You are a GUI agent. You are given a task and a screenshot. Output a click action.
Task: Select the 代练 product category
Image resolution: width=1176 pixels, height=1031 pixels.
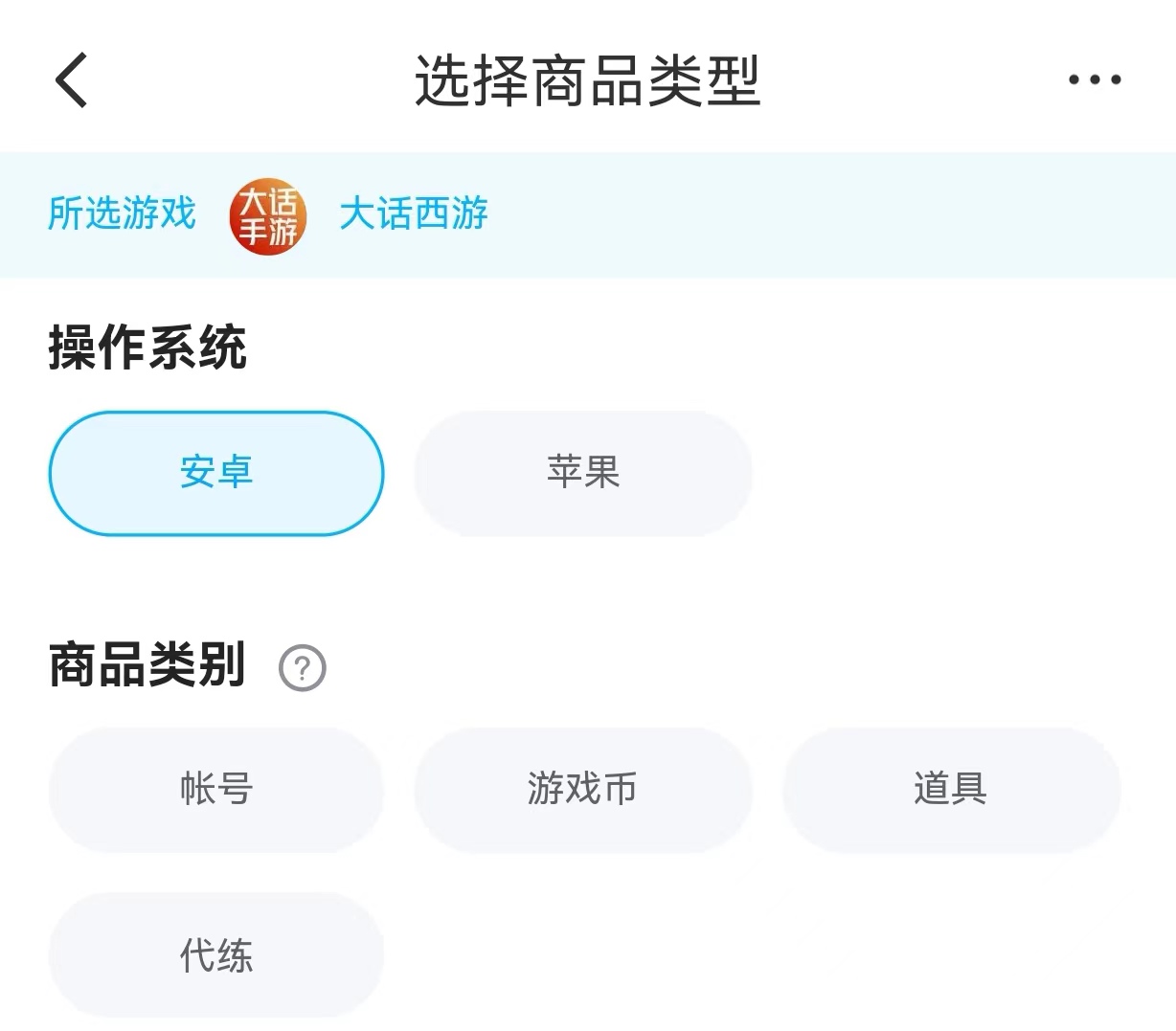tap(216, 955)
